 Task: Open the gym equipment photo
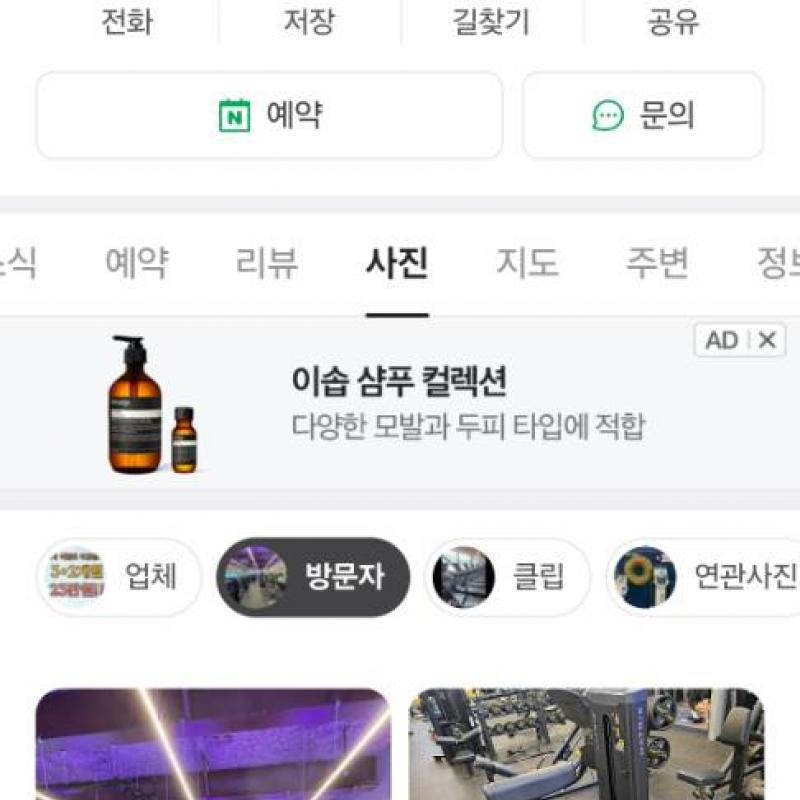click(x=587, y=744)
